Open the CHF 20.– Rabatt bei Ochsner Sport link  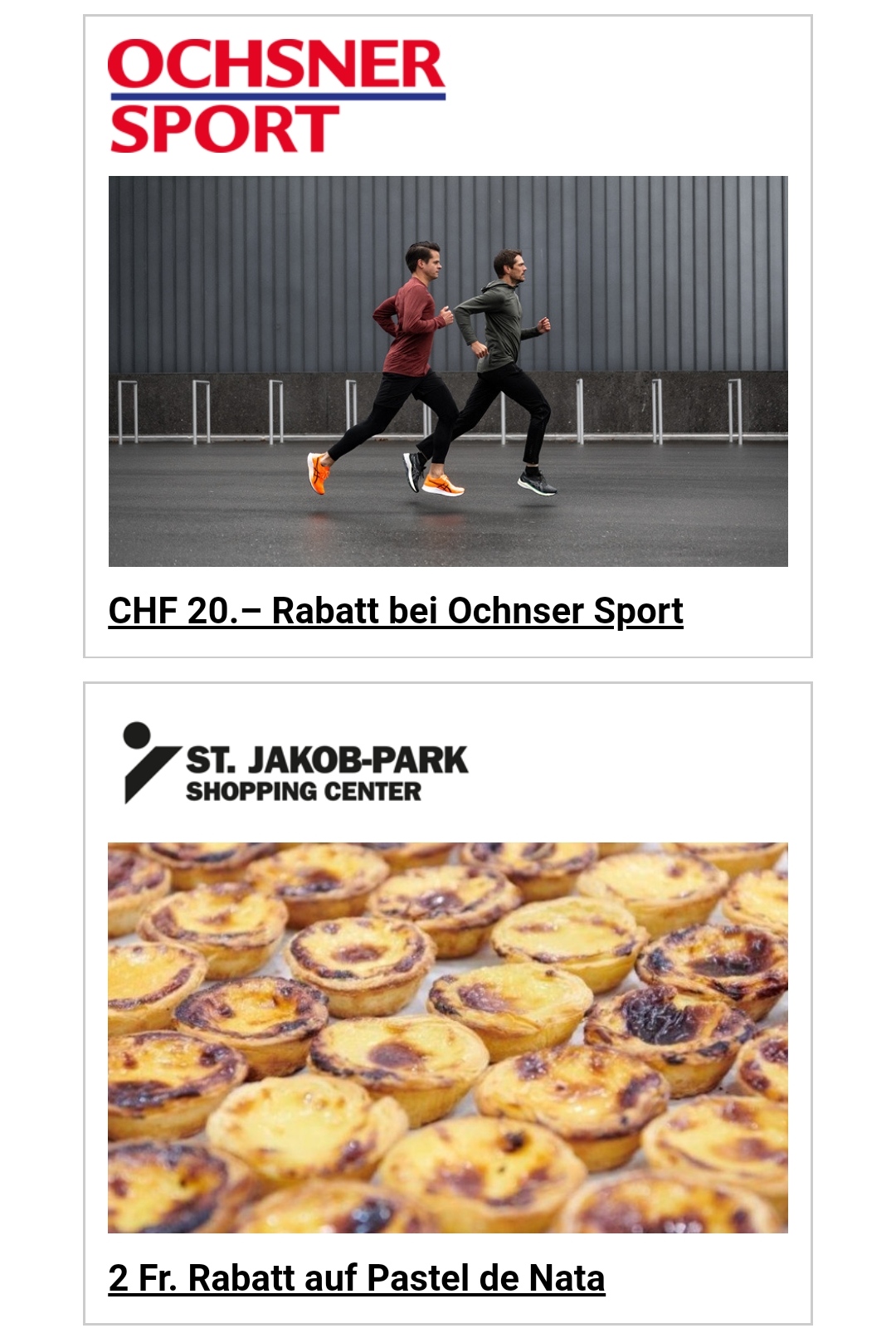pyautogui.click(x=395, y=612)
